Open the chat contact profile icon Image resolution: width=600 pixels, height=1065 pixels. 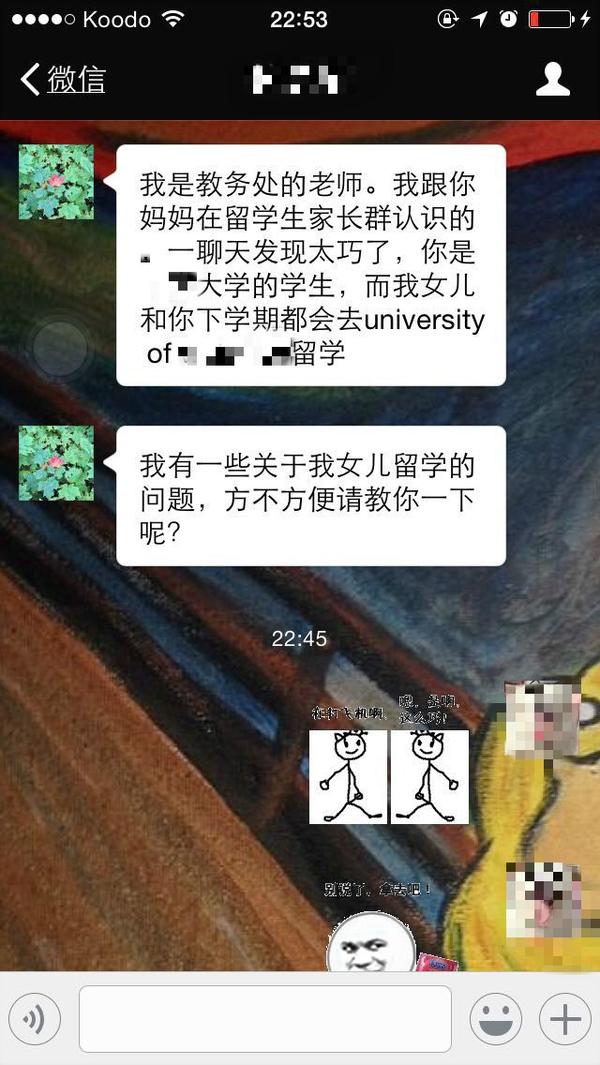(x=553, y=80)
